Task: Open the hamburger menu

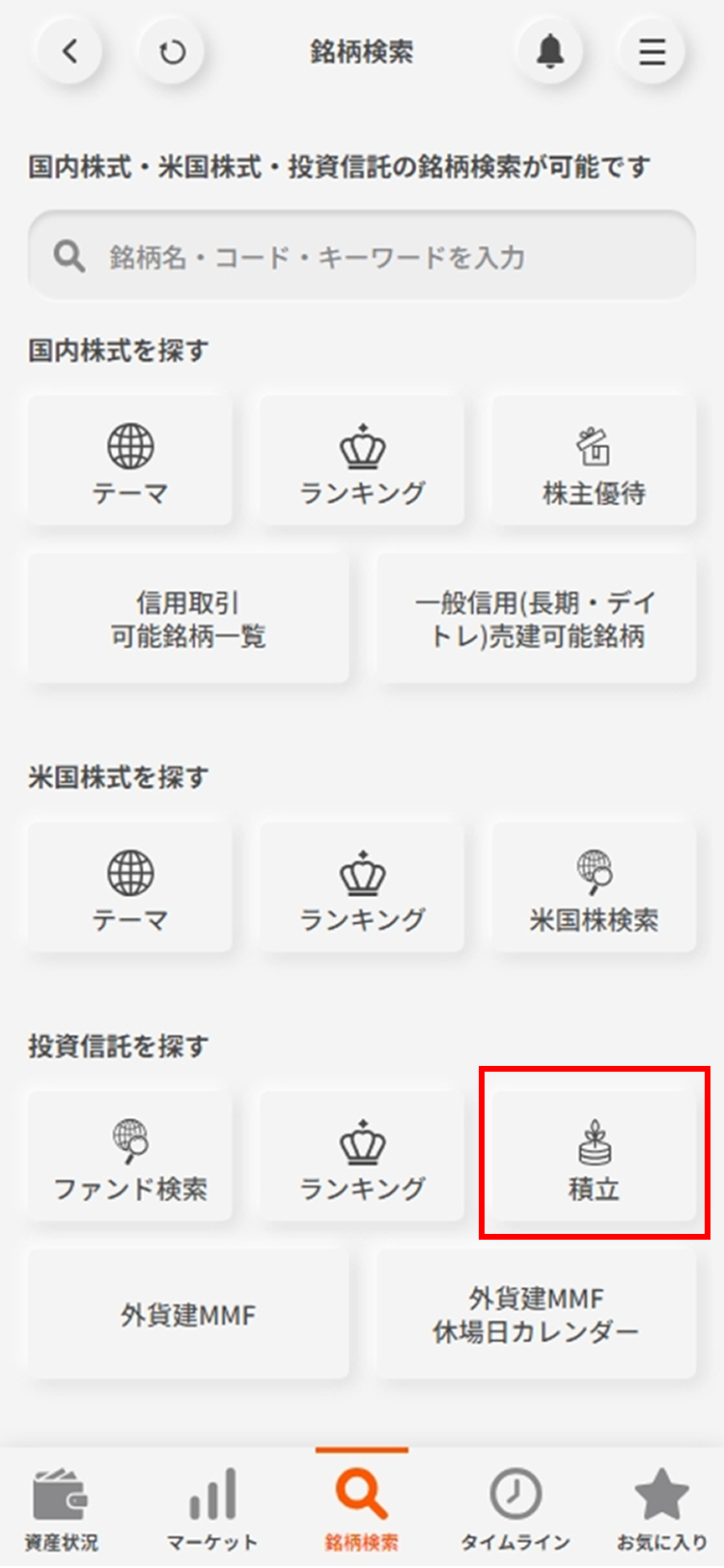Action: tap(653, 50)
